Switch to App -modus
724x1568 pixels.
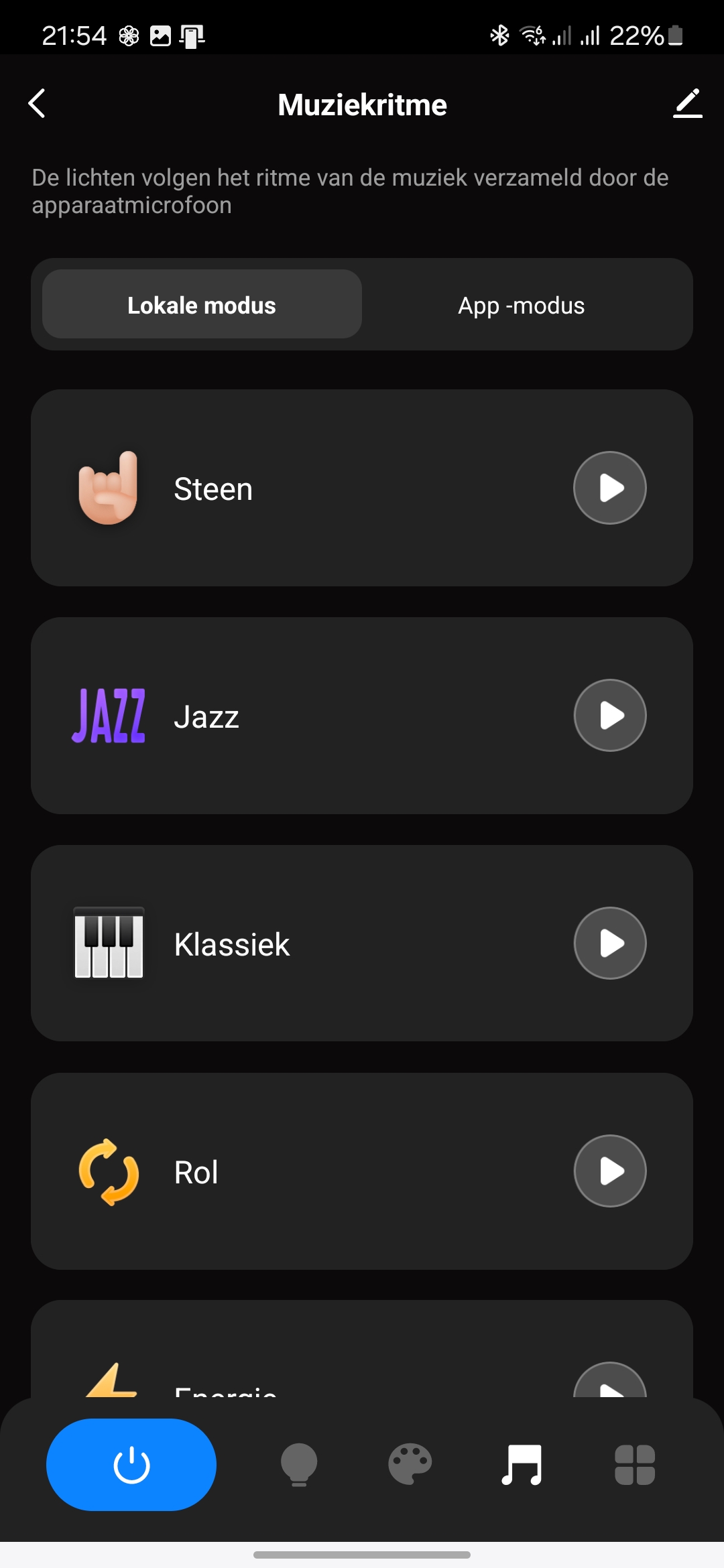click(x=522, y=304)
